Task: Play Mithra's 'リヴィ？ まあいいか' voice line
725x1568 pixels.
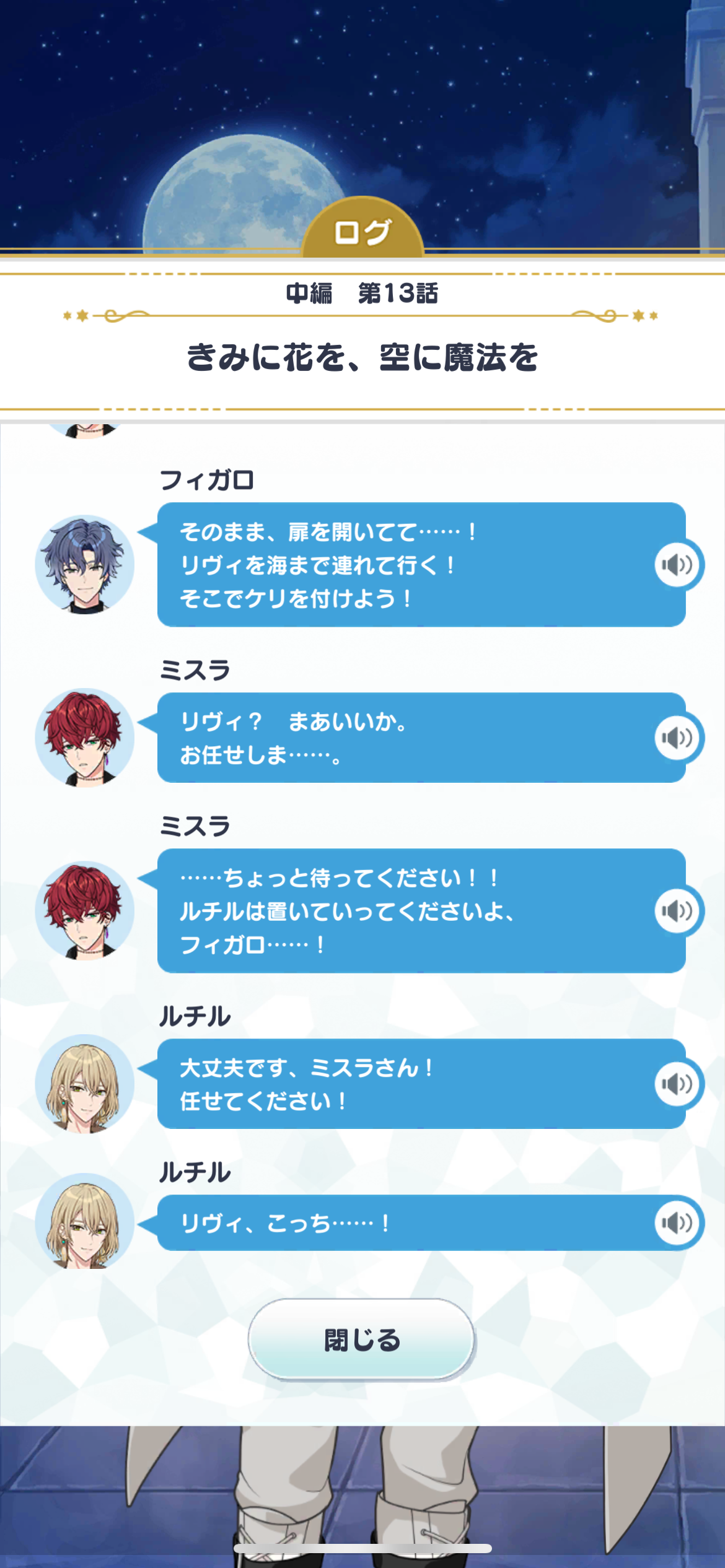Action: 678,738
